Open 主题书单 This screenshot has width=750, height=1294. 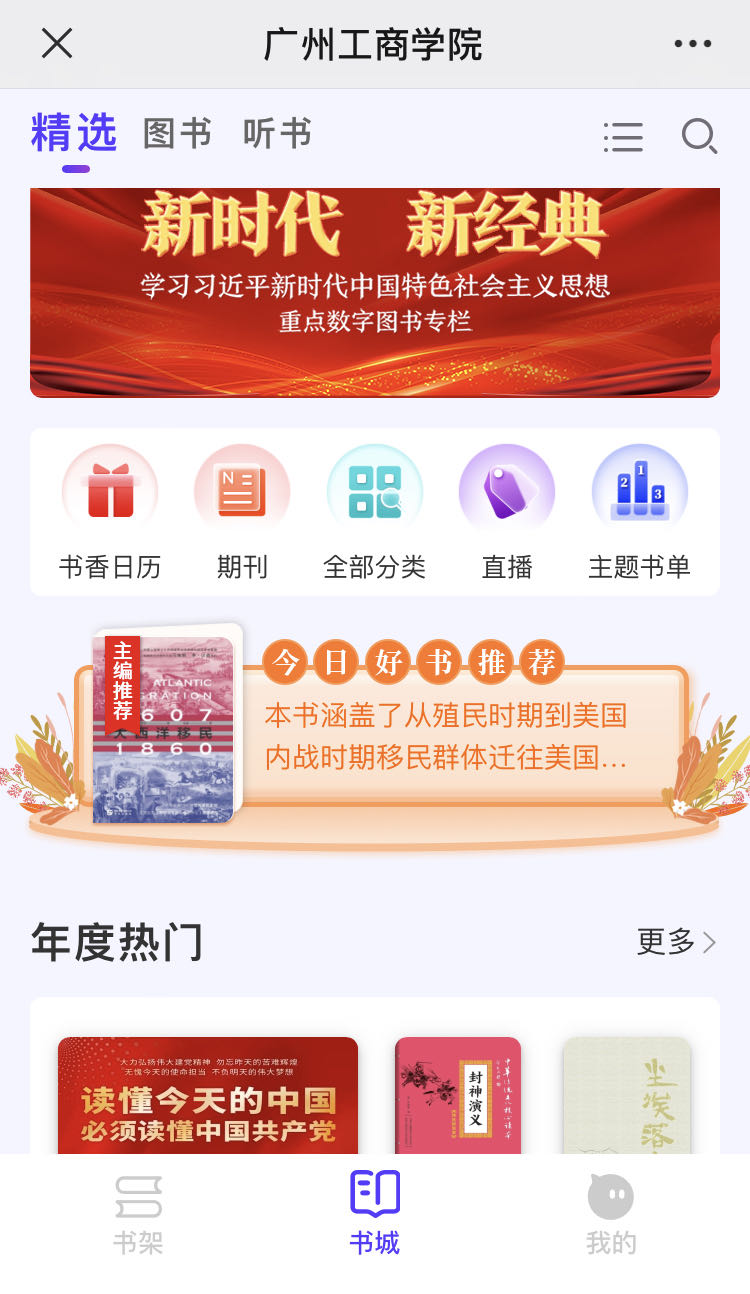coord(639,512)
